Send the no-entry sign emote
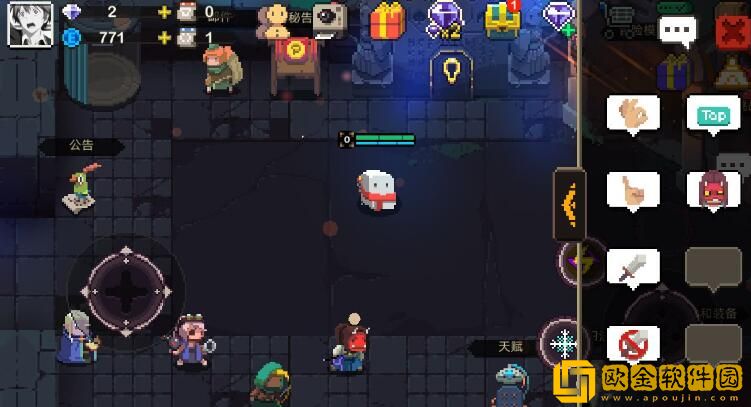The width and height of the screenshot is (751, 407). coord(633,344)
